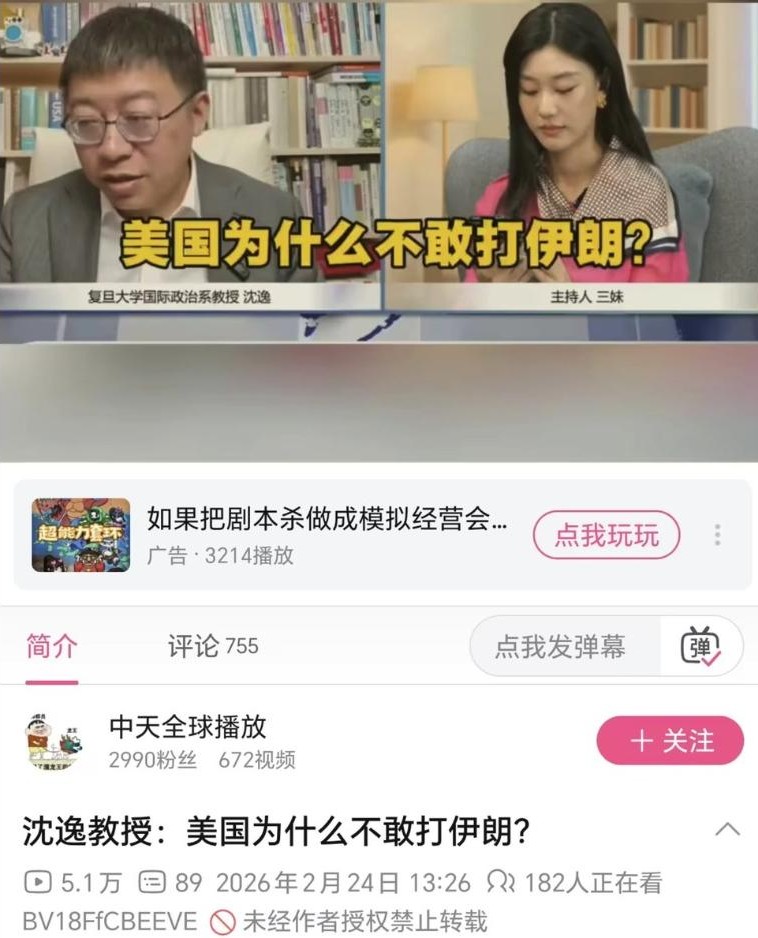Switch to the 简介 tab
The image size is (758, 938).
[51, 647]
